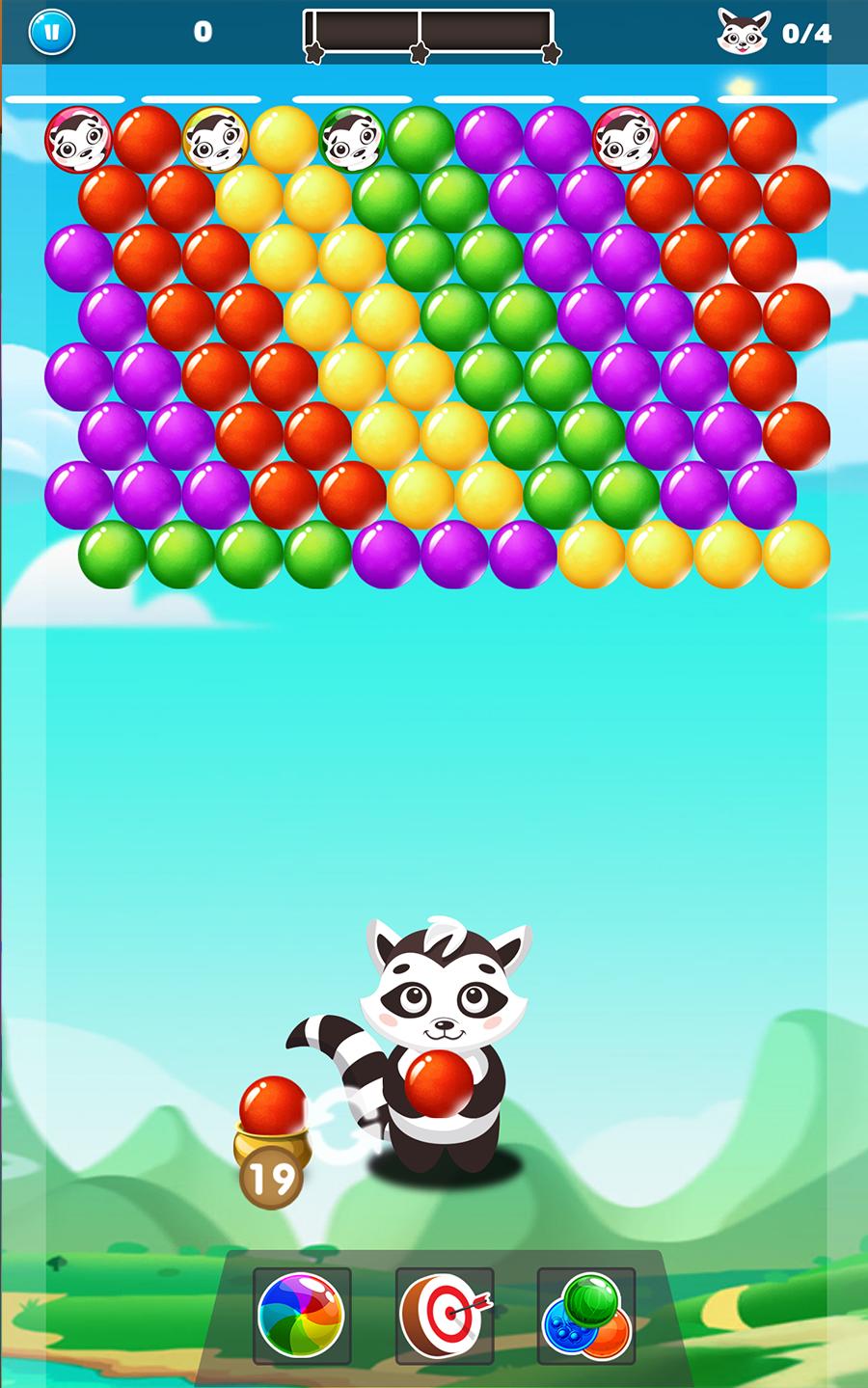
Task: Use the rainbow bubble booster
Action: coord(301,1316)
